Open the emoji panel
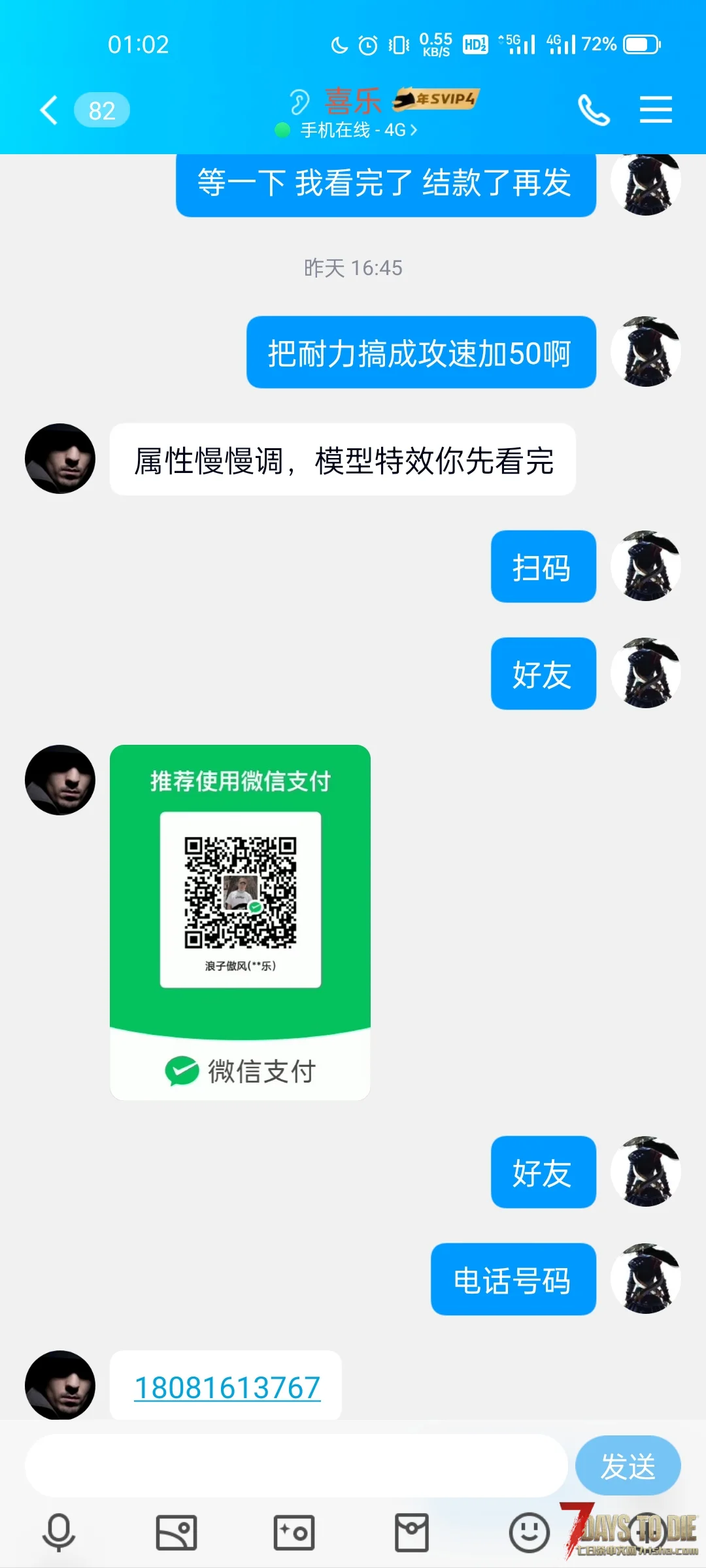Viewport: 706px width, 1568px height. pyautogui.click(x=529, y=1532)
